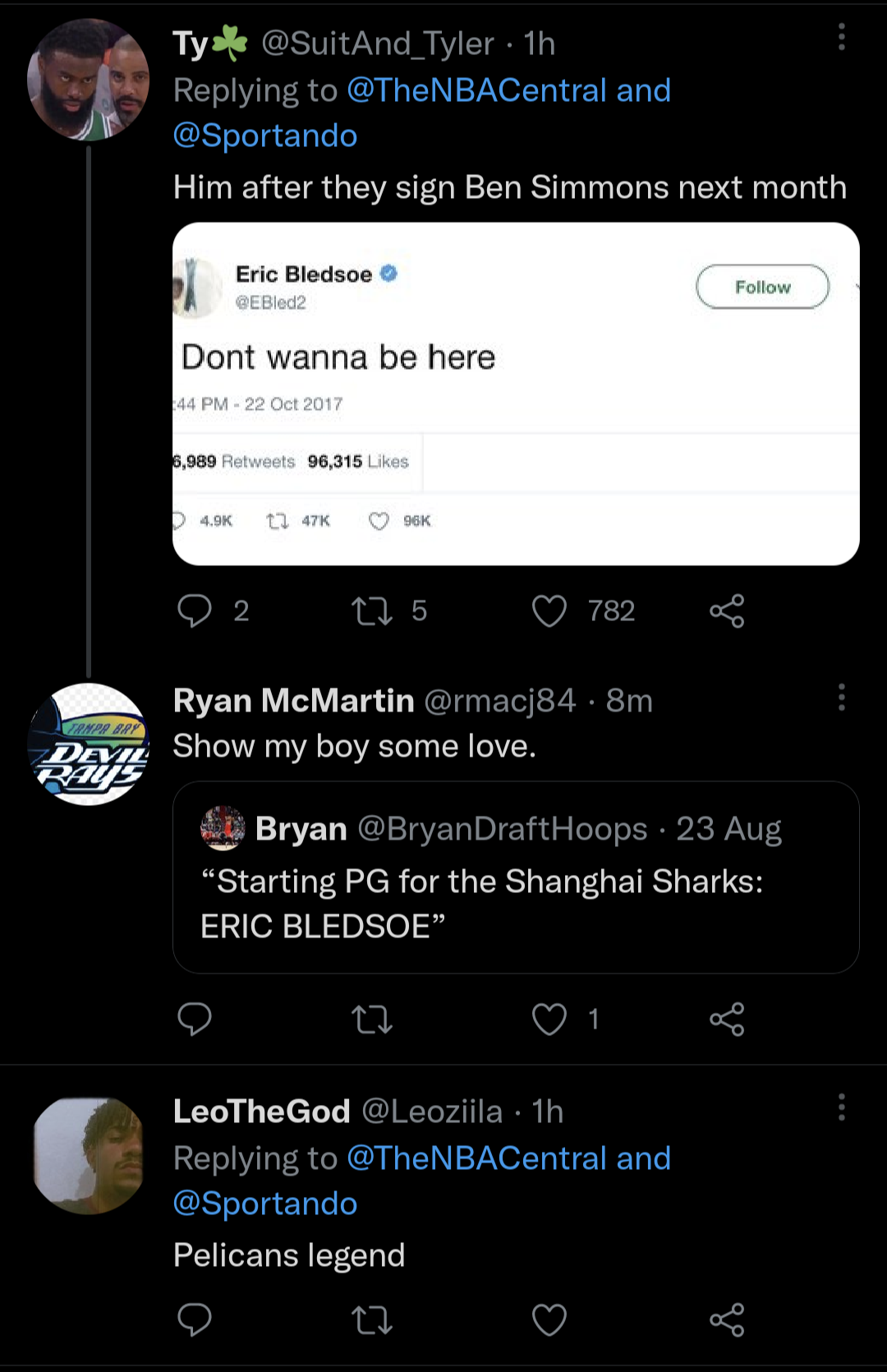View Ty's Jaylen Brown profile picture
Viewport: 887px width, 1372px height.
88,78
